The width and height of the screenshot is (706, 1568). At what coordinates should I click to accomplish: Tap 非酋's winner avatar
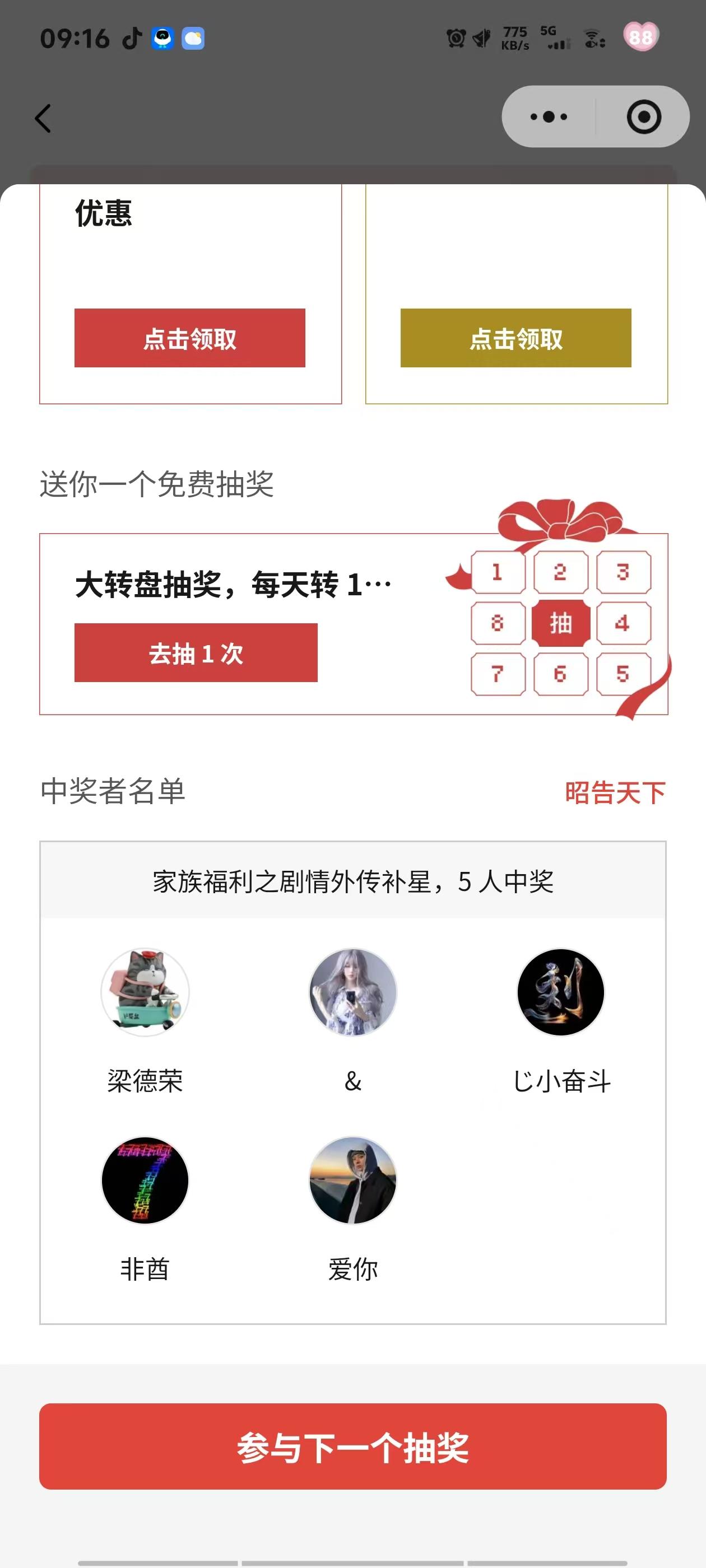pyautogui.click(x=144, y=1180)
